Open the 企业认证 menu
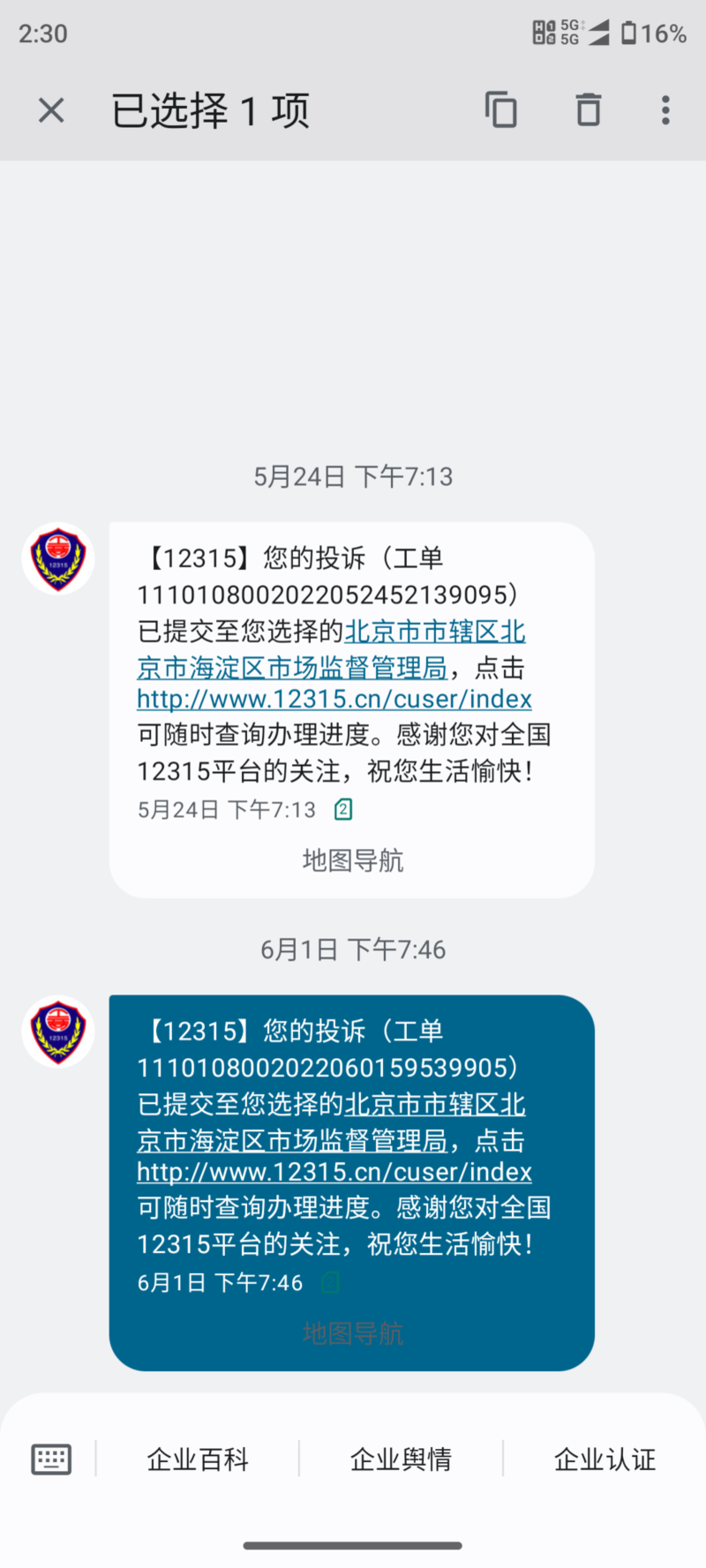This screenshot has width=706, height=1568. pyautogui.click(x=605, y=1459)
